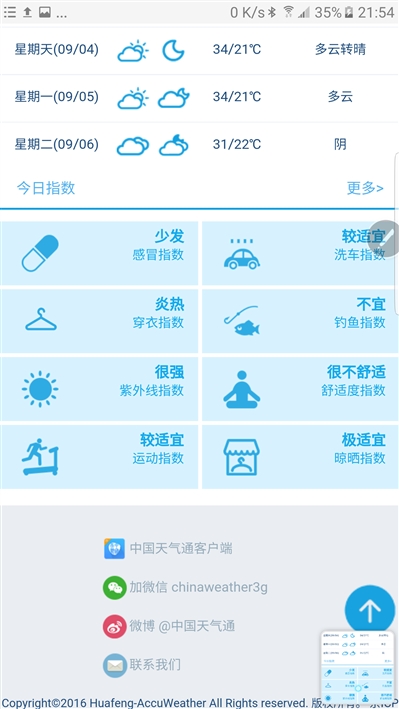The image size is (399, 709).
Task: Tap the floating pencil edit handle
Action: pyautogui.click(x=385, y=239)
